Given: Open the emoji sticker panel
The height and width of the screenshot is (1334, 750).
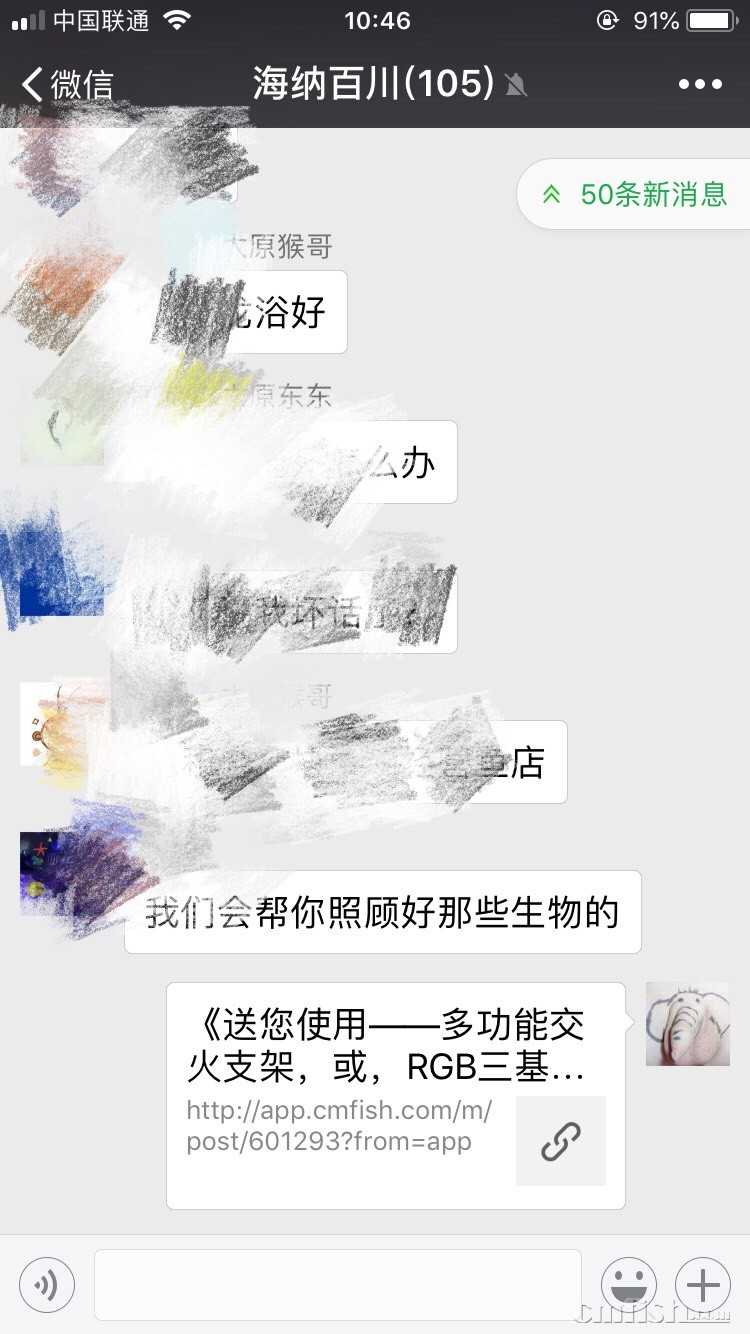Looking at the screenshot, I should 628,1285.
